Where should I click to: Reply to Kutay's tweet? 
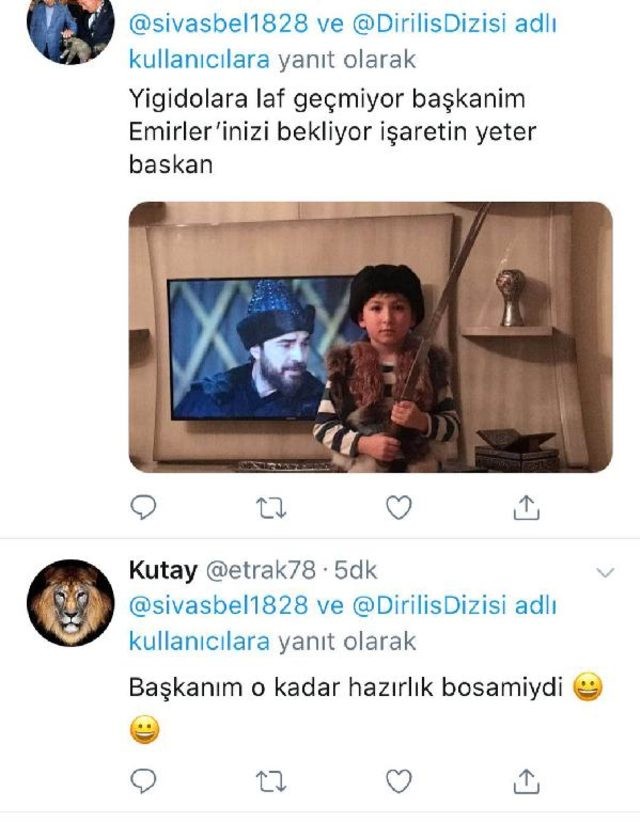145,778
